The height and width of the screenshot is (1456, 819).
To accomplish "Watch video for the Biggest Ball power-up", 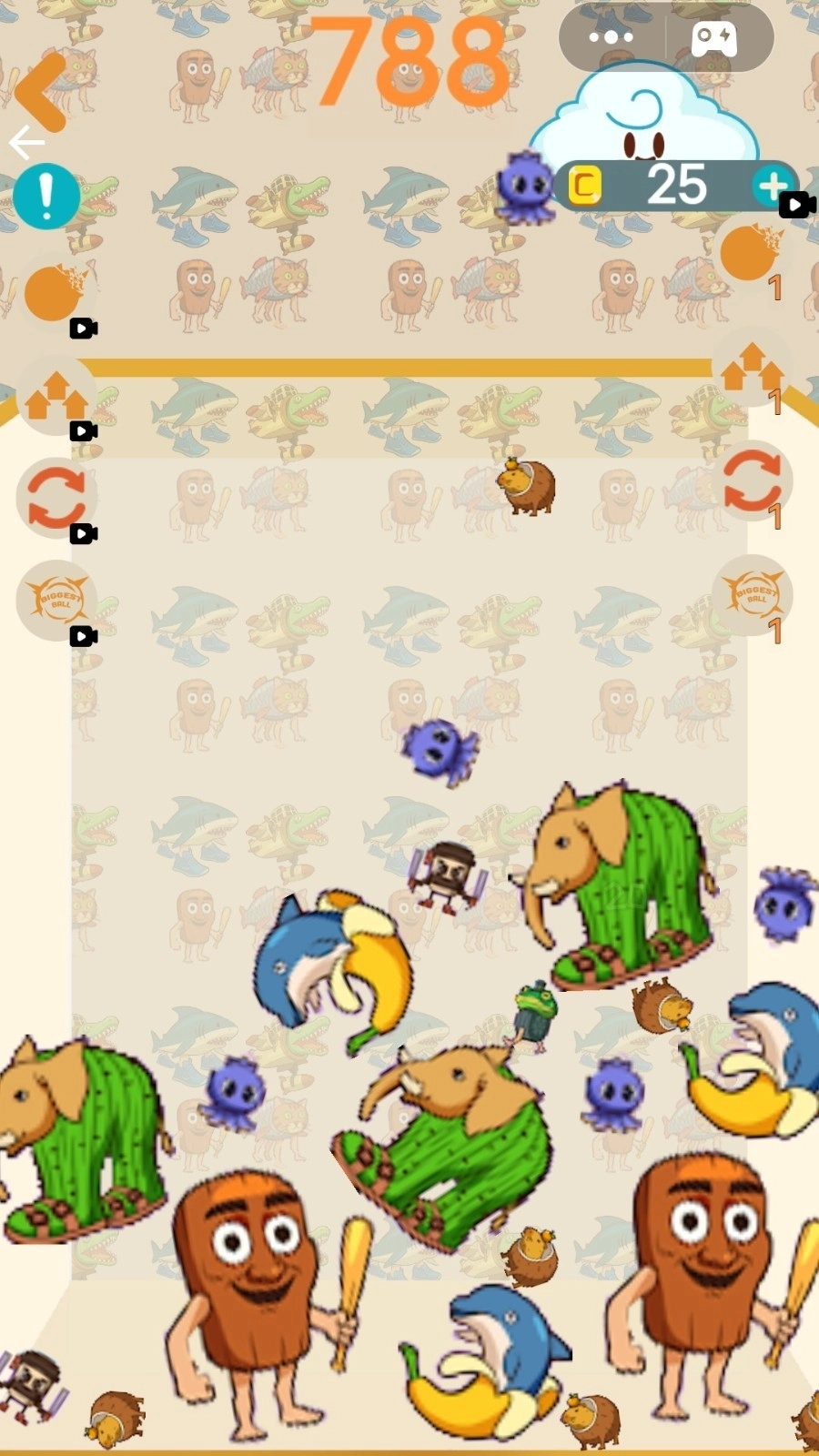I will coord(56,600).
